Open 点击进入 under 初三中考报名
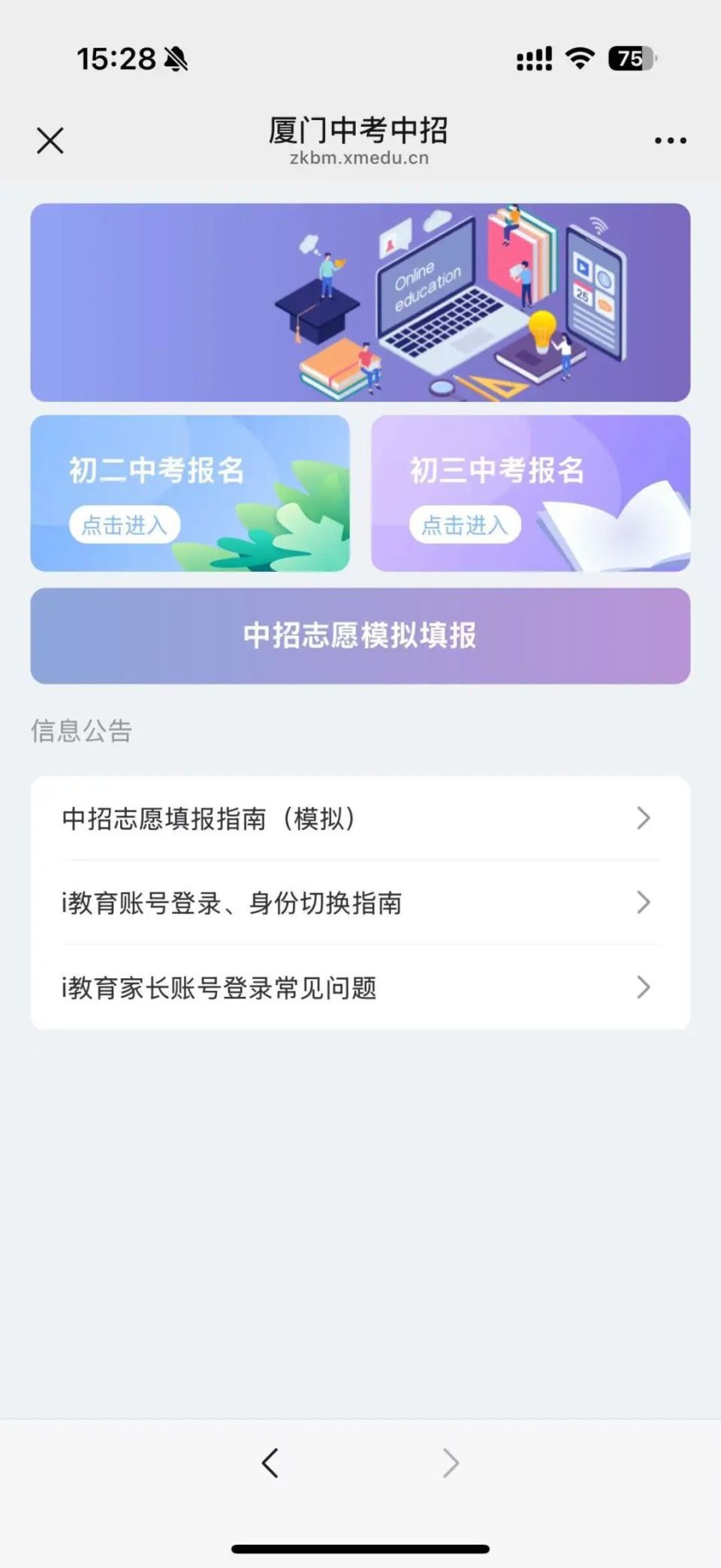This screenshot has height=1568, width=721. click(x=466, y=524)
